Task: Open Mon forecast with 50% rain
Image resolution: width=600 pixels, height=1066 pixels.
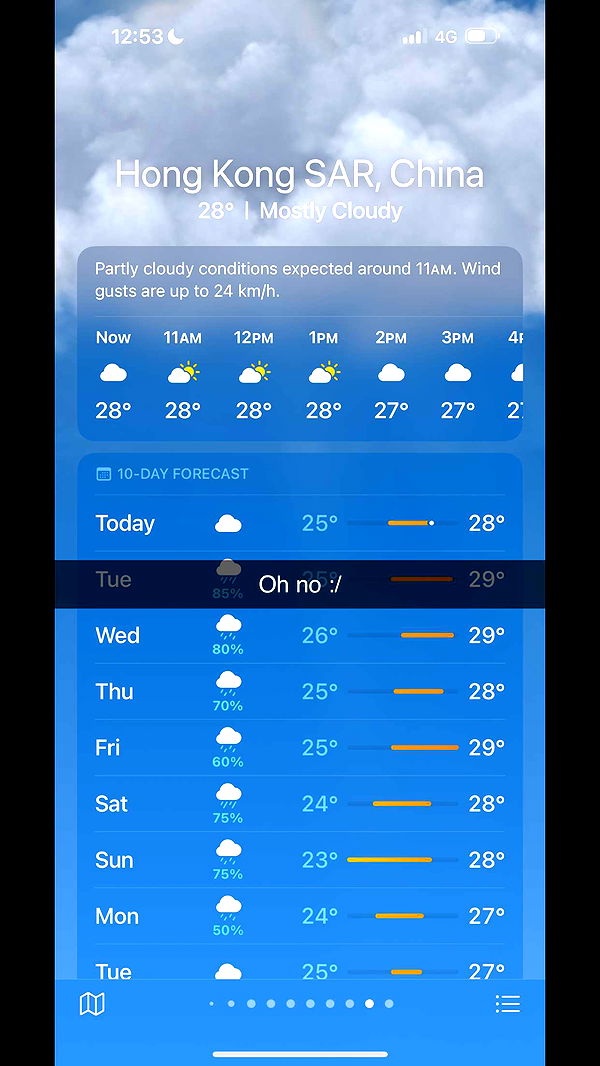Action: [300, 916]
